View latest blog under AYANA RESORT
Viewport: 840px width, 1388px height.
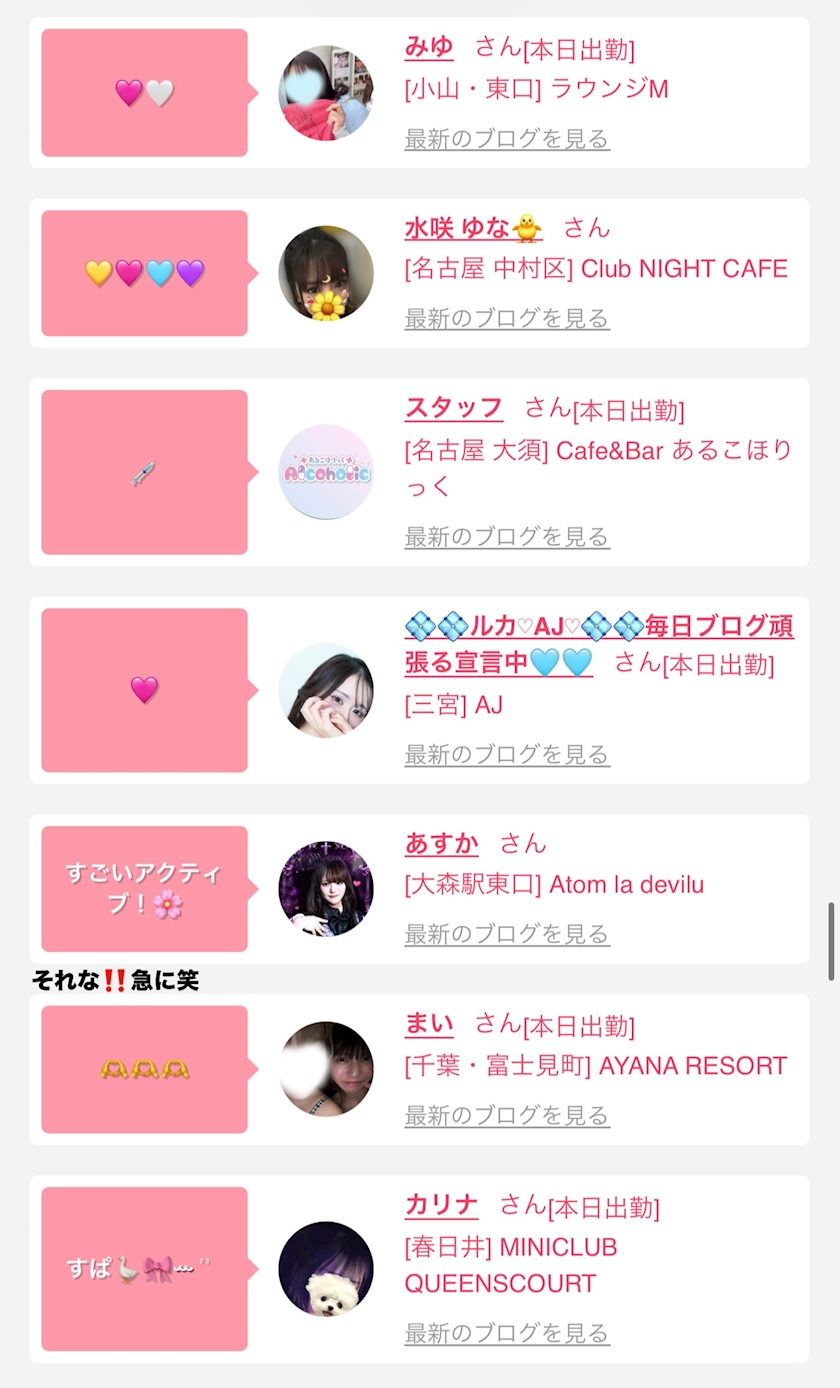click(507, 1114)
